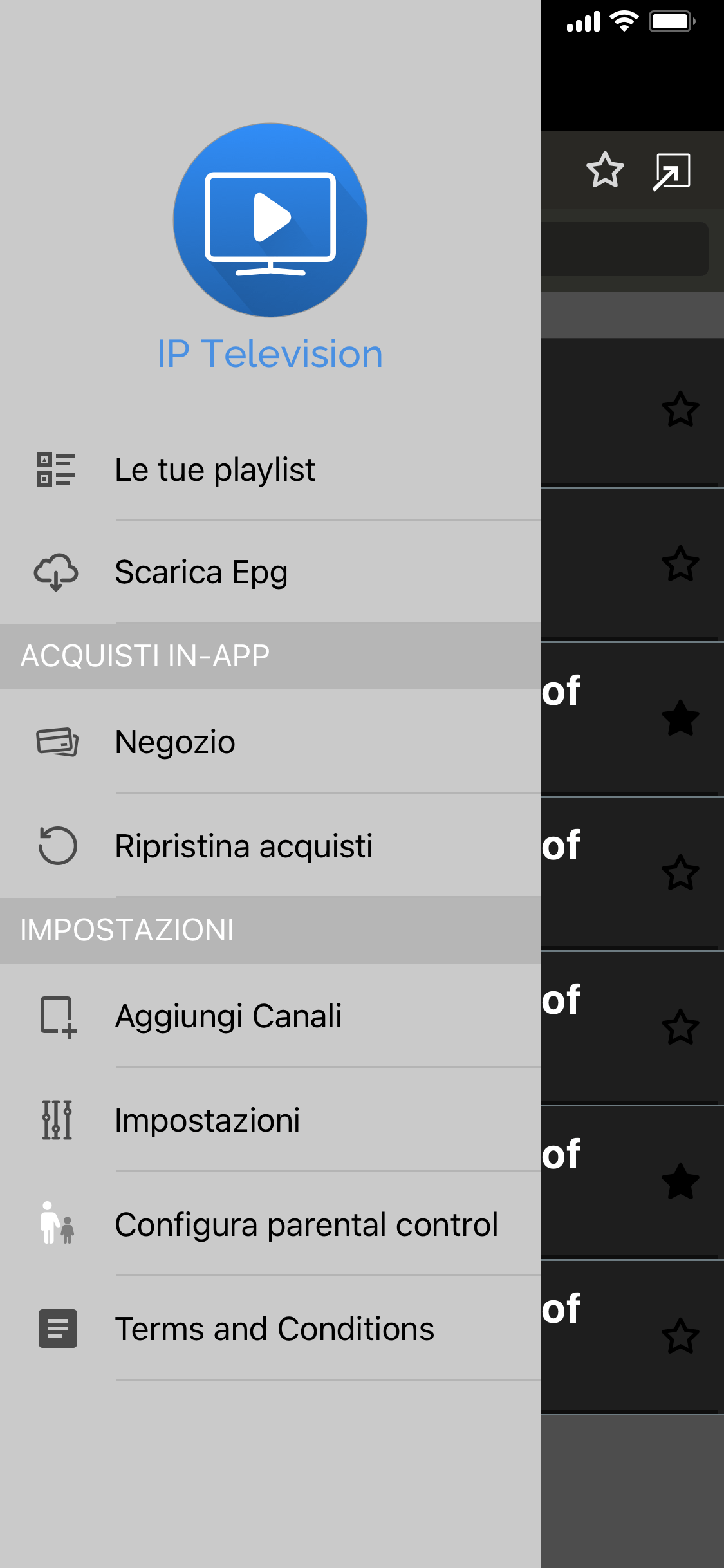The width and height of the screenshot is (724, 1568).
Task: Tap the external-link arrow icon in the toolbar
Action: [x=671, y=172]
